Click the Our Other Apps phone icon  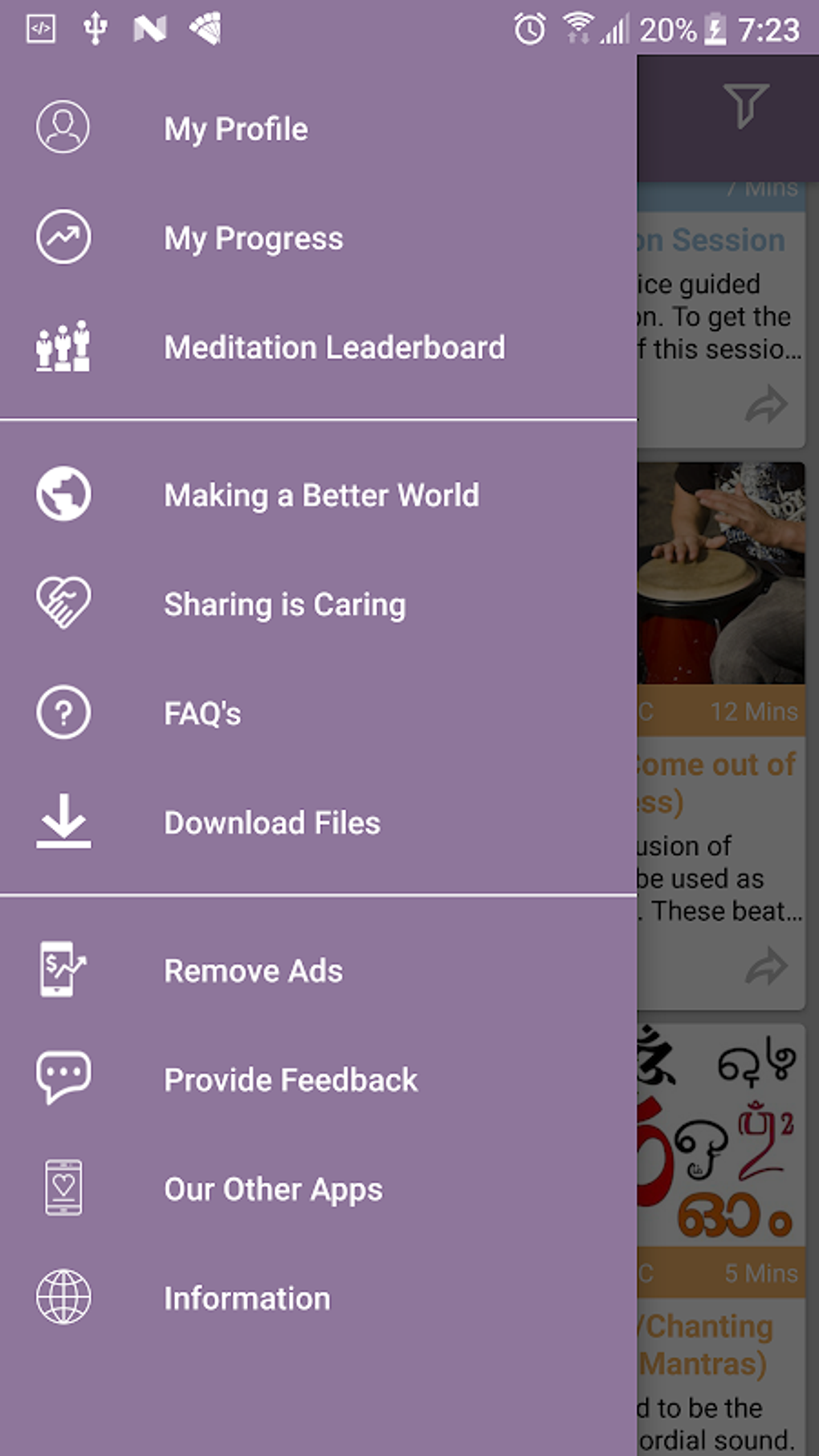click(63, 1189)
